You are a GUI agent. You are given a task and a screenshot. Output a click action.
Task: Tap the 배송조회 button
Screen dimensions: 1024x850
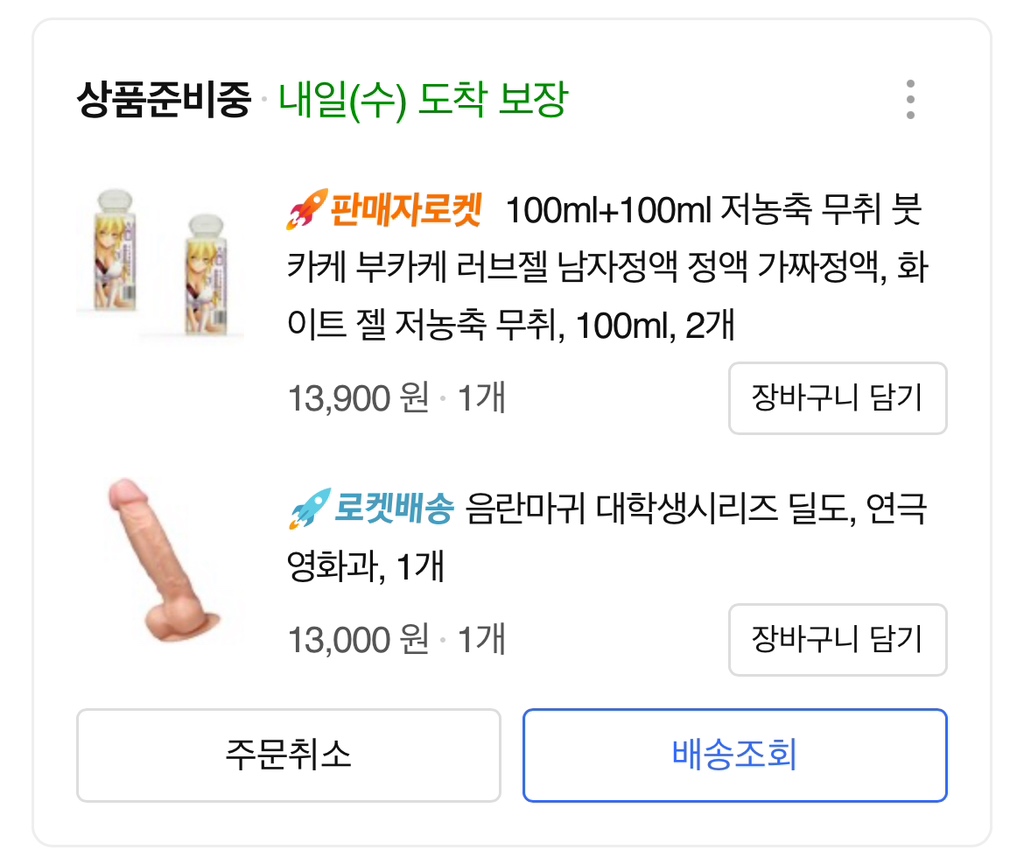click(x=734, y=755)
